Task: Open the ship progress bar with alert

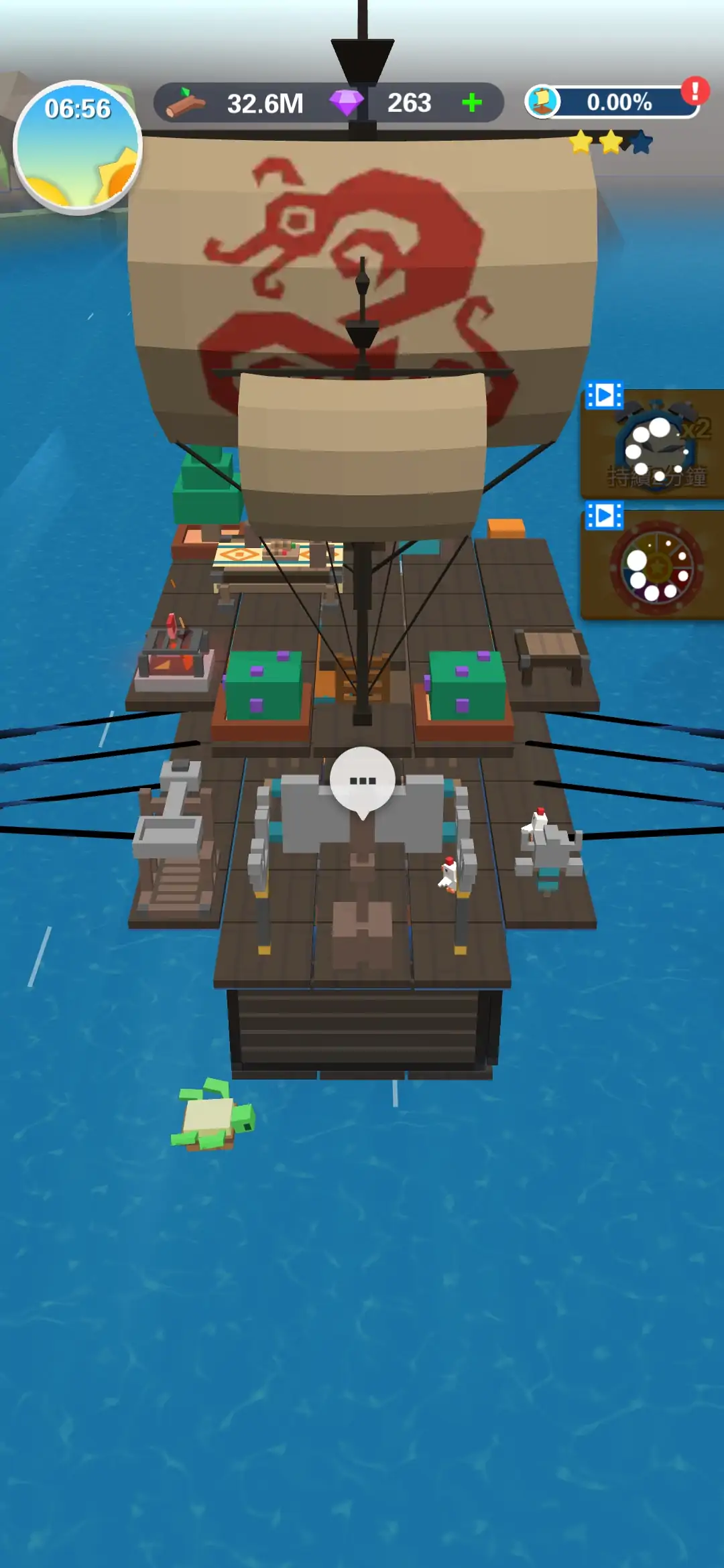Action: tap(614, 103)
